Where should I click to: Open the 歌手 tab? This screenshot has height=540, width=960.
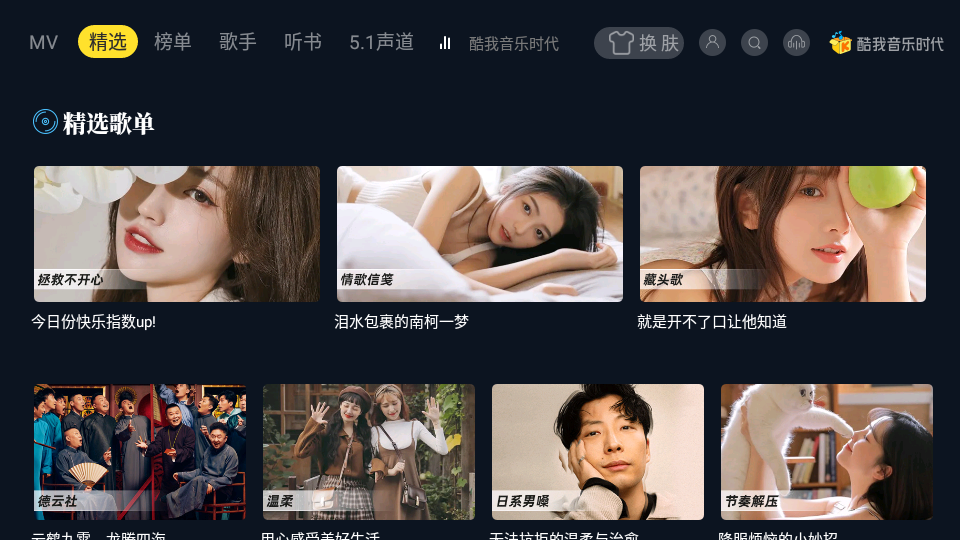click(x=238, y=42)
